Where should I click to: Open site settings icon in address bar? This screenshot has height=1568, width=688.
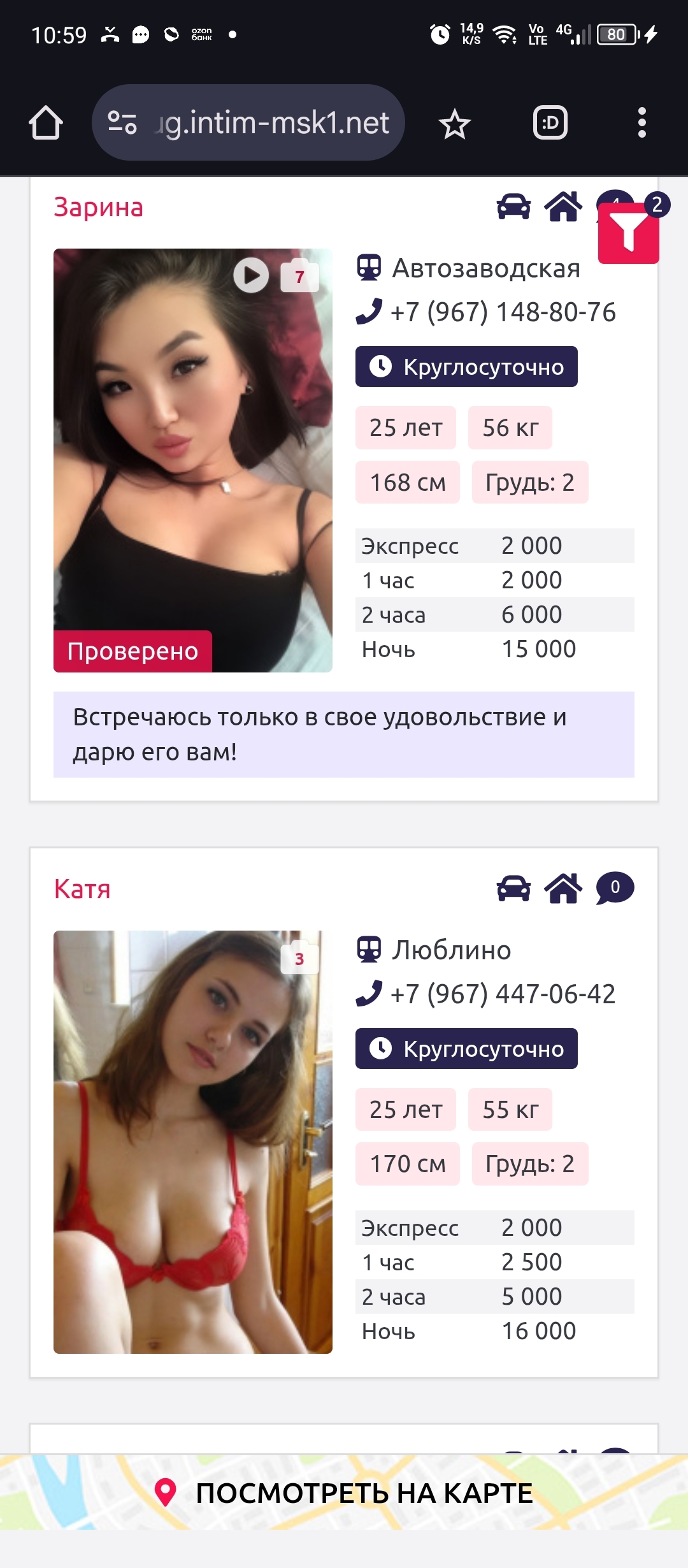point(122,122)
